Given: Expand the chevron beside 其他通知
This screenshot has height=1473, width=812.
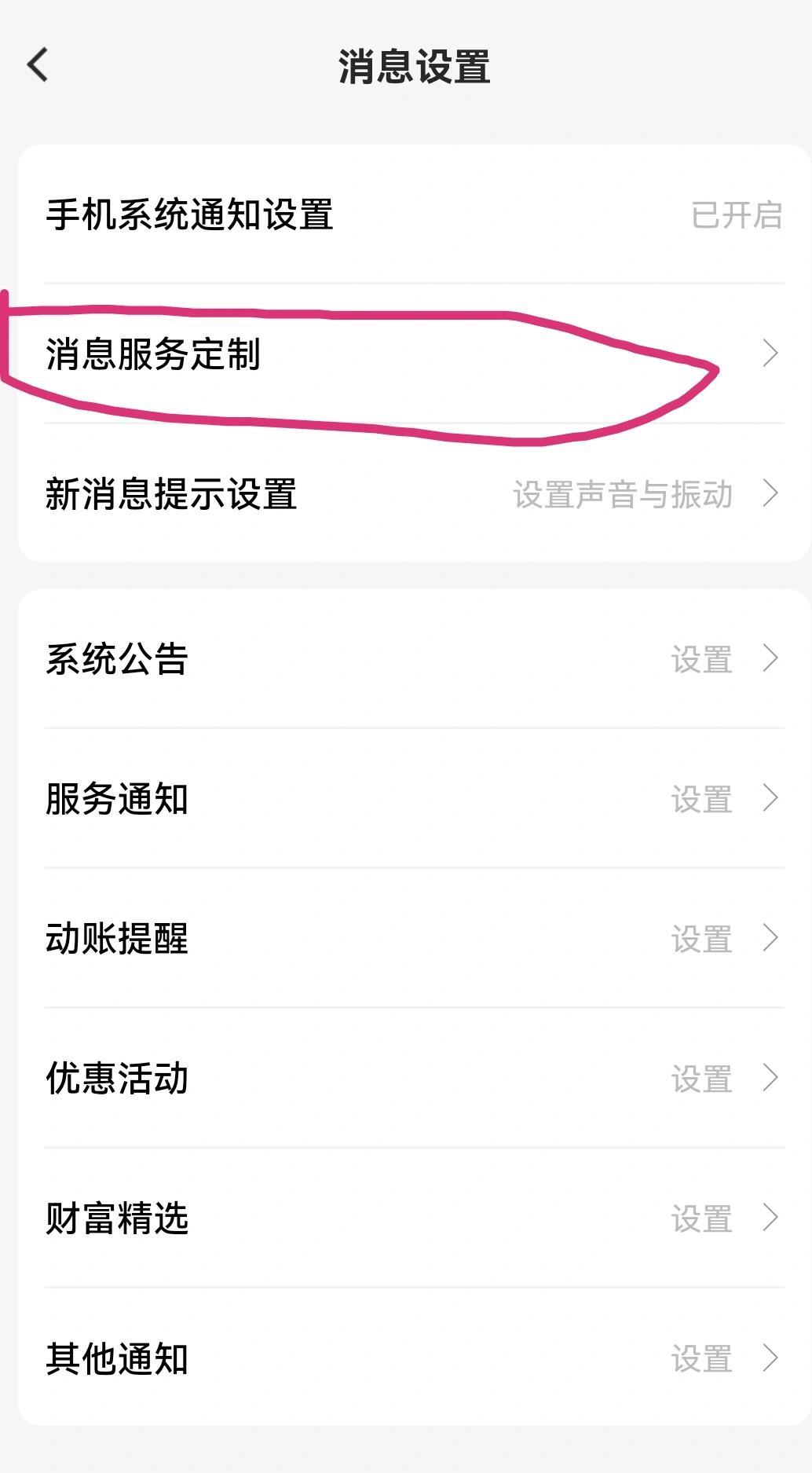Looking at the screenshot, I should [770, 1359].
